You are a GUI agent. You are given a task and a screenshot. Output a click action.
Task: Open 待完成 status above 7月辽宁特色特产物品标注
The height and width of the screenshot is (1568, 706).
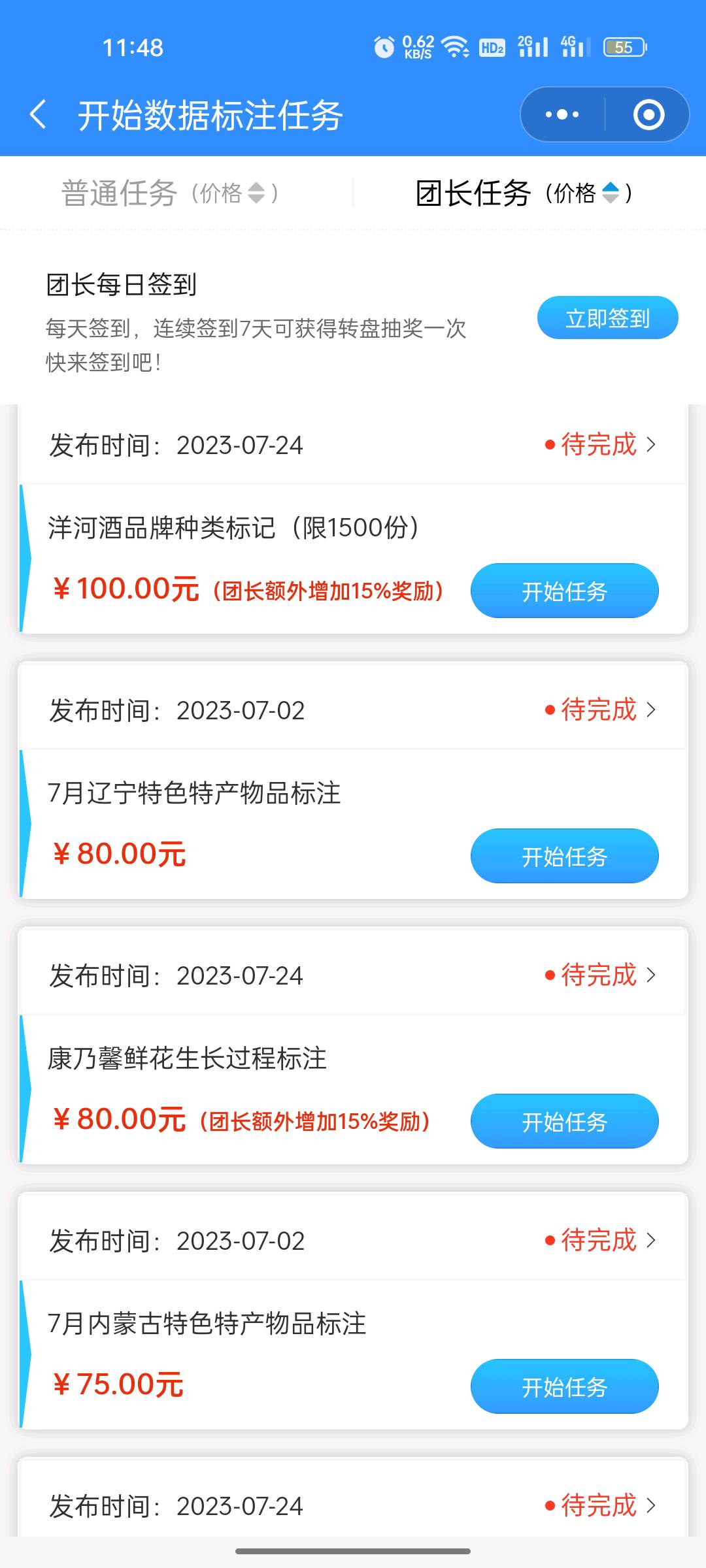600,710
